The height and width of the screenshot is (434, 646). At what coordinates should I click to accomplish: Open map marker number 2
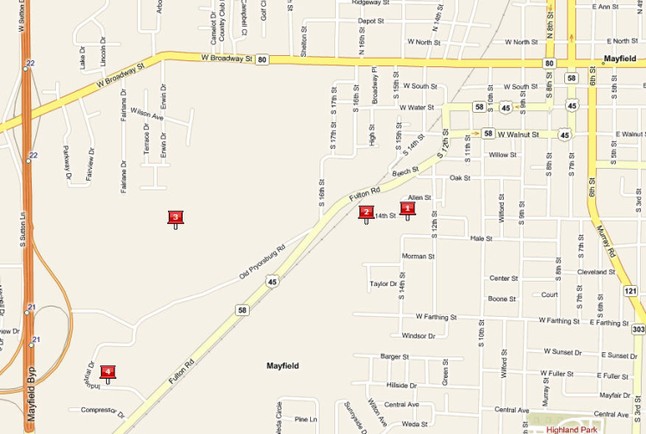(x=366, y=212)
